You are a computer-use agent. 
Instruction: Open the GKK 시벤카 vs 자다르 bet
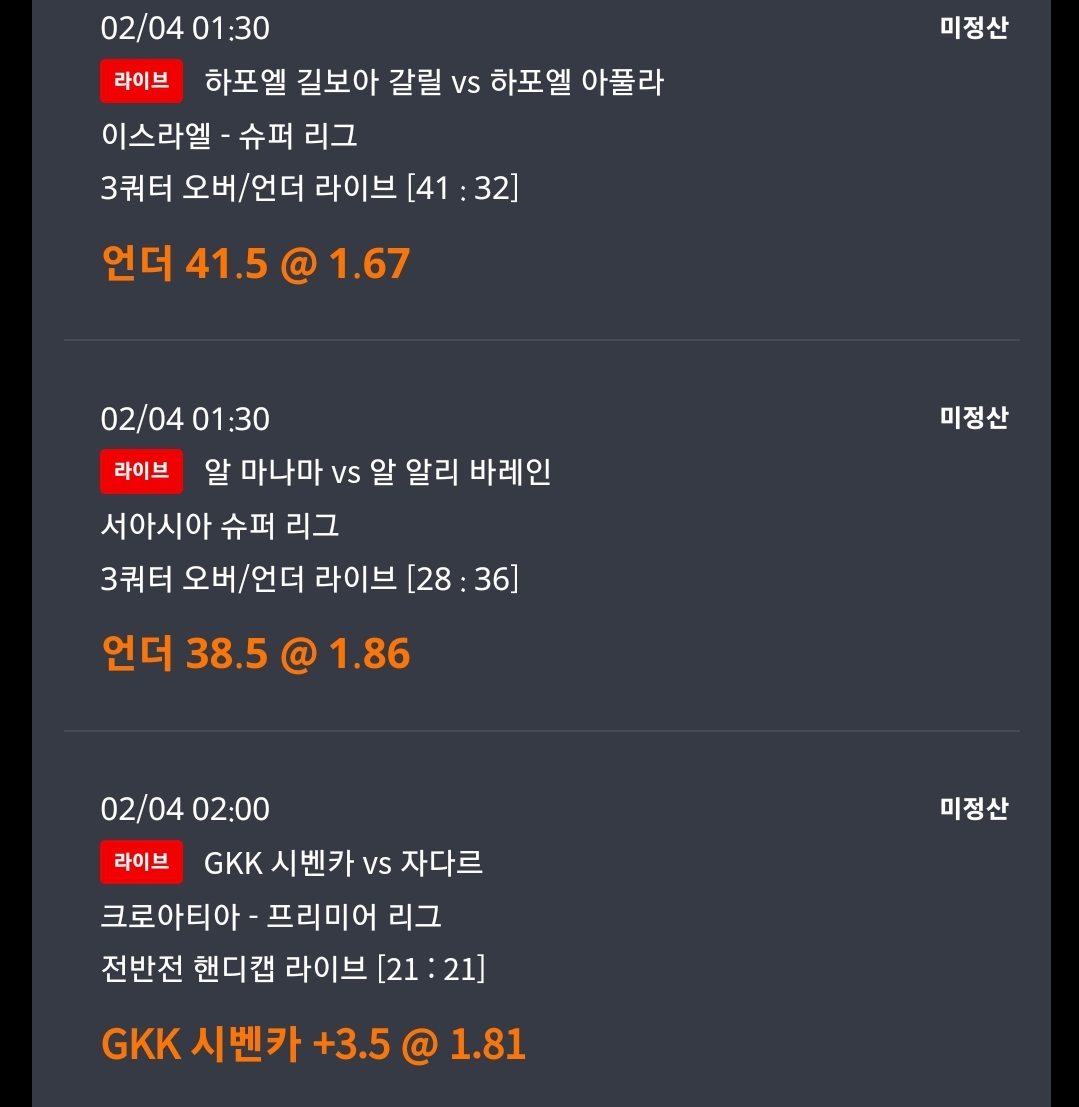click(x=343, y=862)
